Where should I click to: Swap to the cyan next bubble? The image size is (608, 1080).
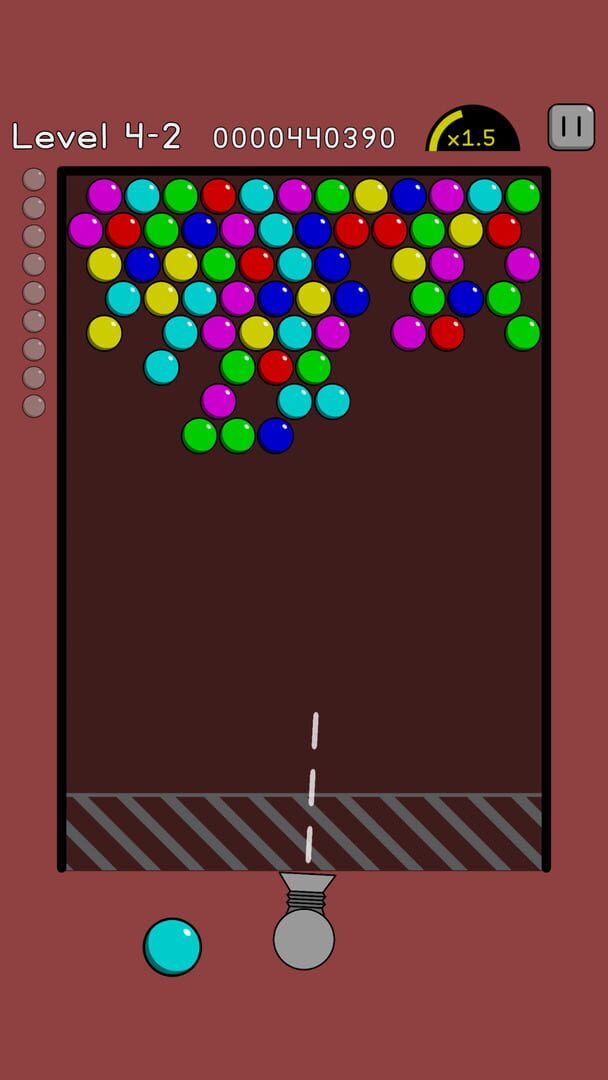[x=172, y=946]
